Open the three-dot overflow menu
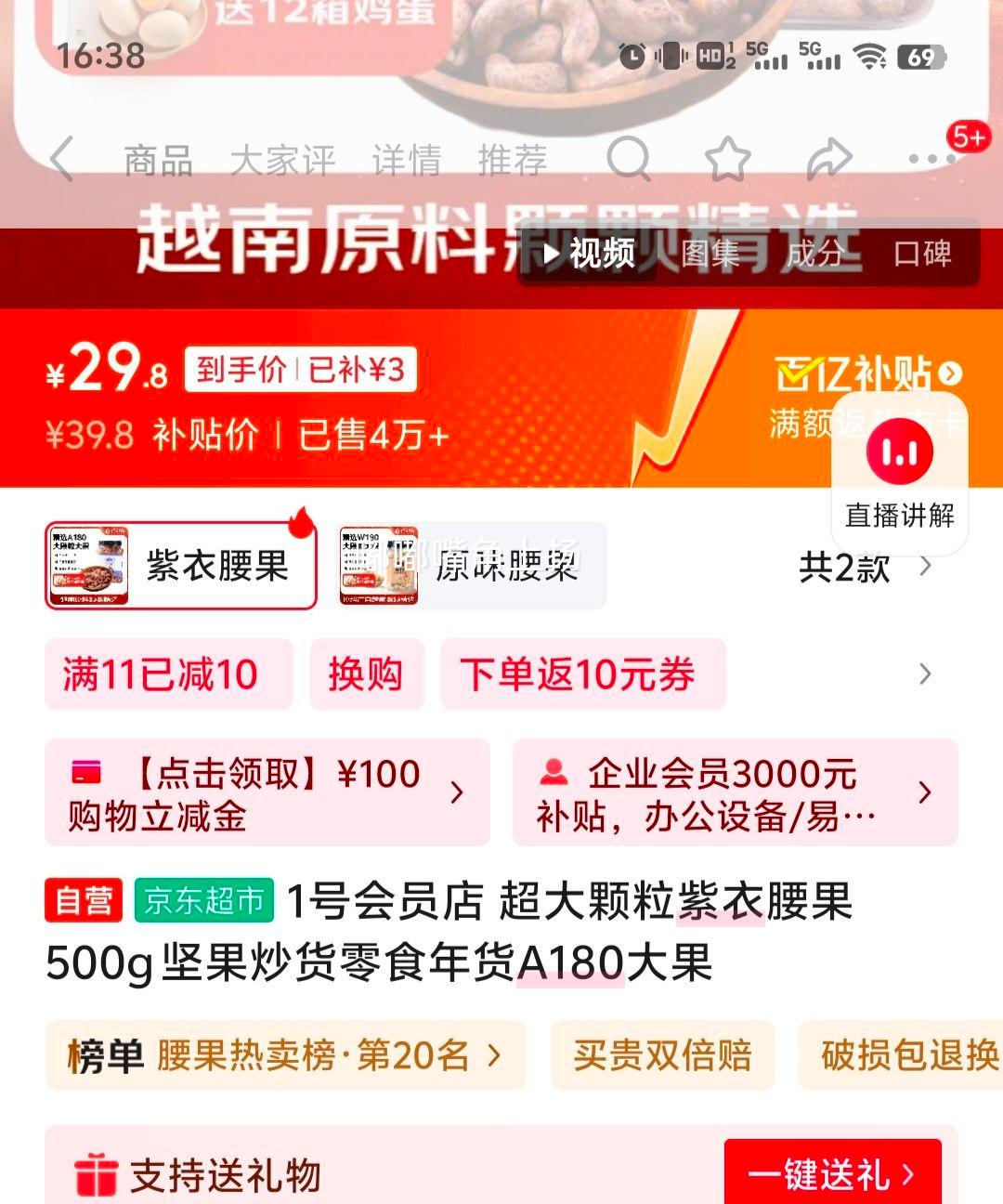The width and height of the screenshot is (1003, 1204). pyautogui.click(x=931, y=159)
